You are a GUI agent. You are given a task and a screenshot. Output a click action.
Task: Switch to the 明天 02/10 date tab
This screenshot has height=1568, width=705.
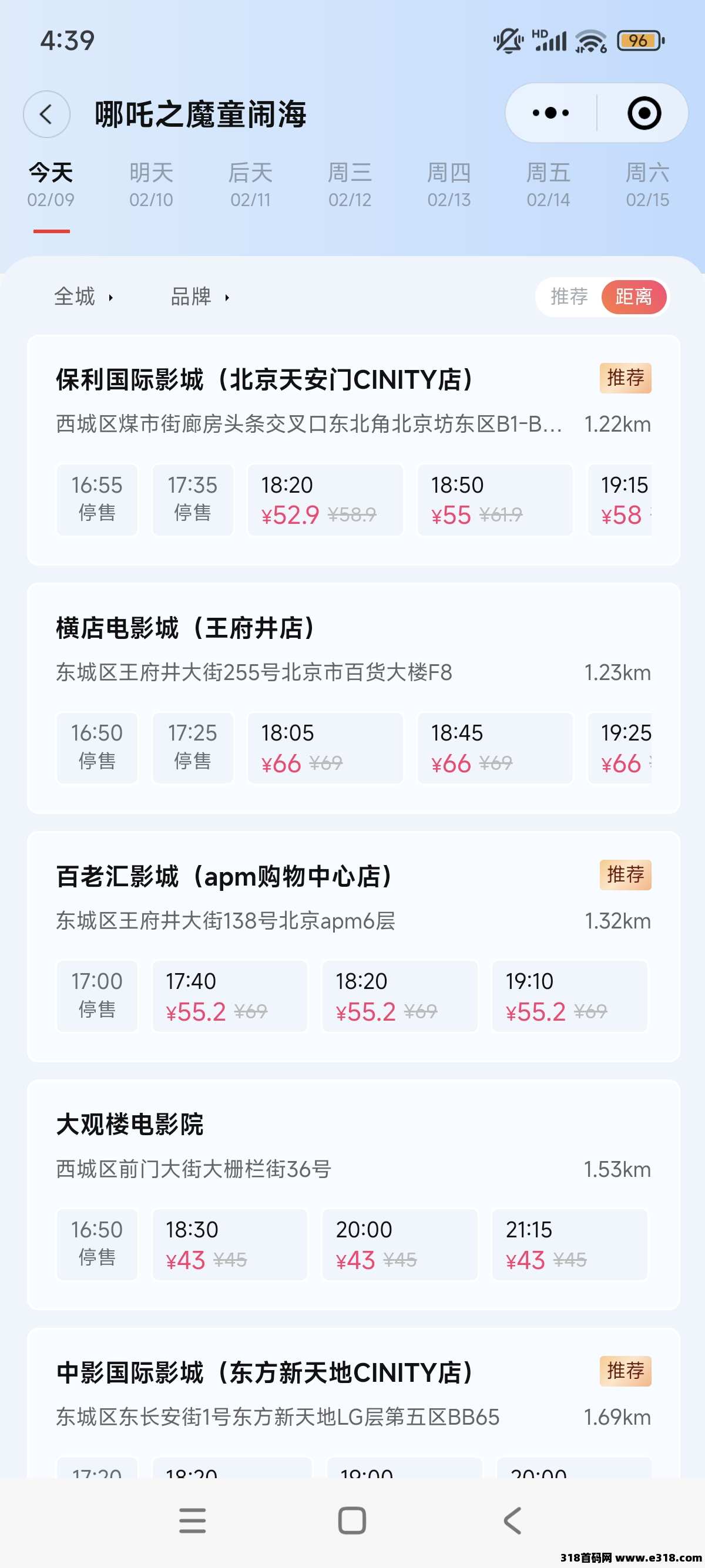click(x=151, y=185)
